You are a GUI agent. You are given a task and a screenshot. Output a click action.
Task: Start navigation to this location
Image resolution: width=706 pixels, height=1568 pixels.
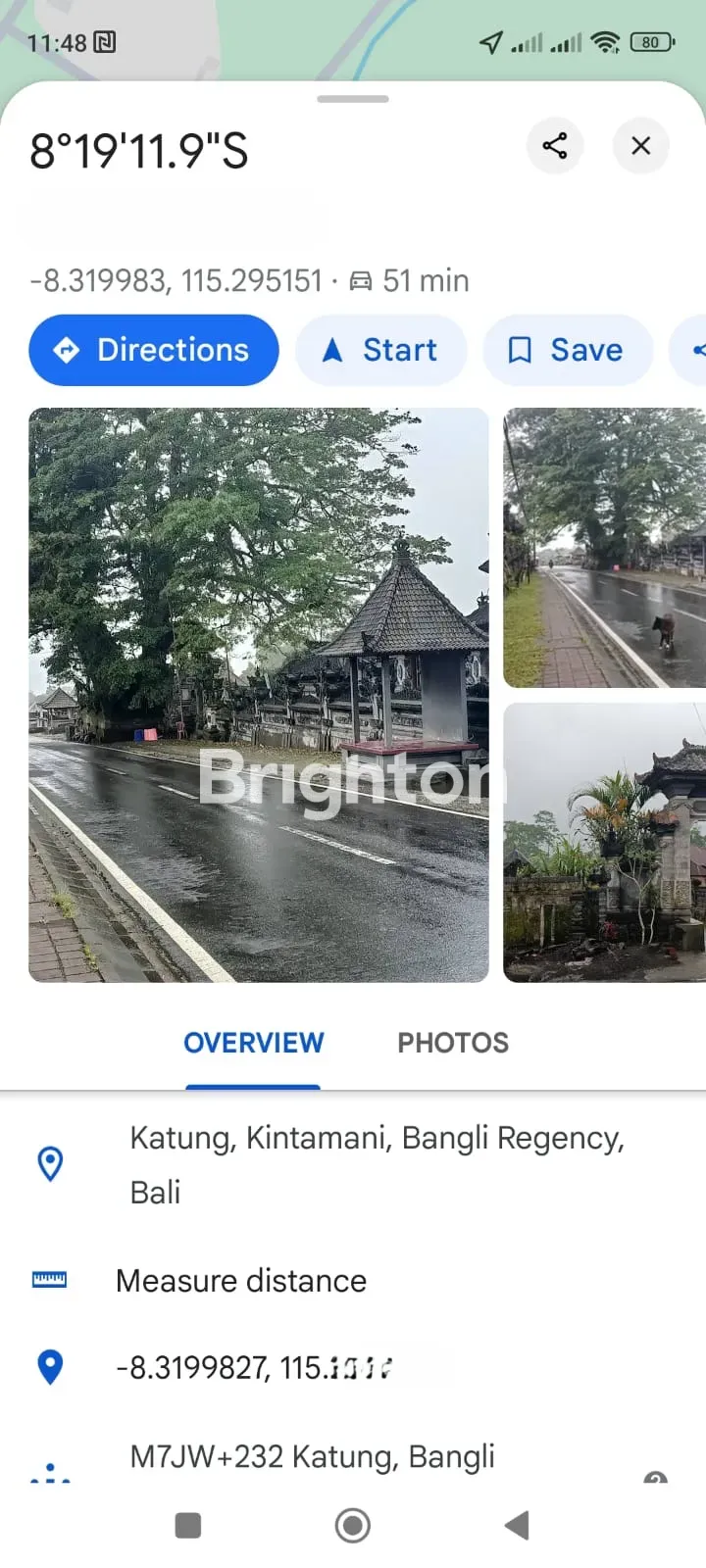click(380, 350)
